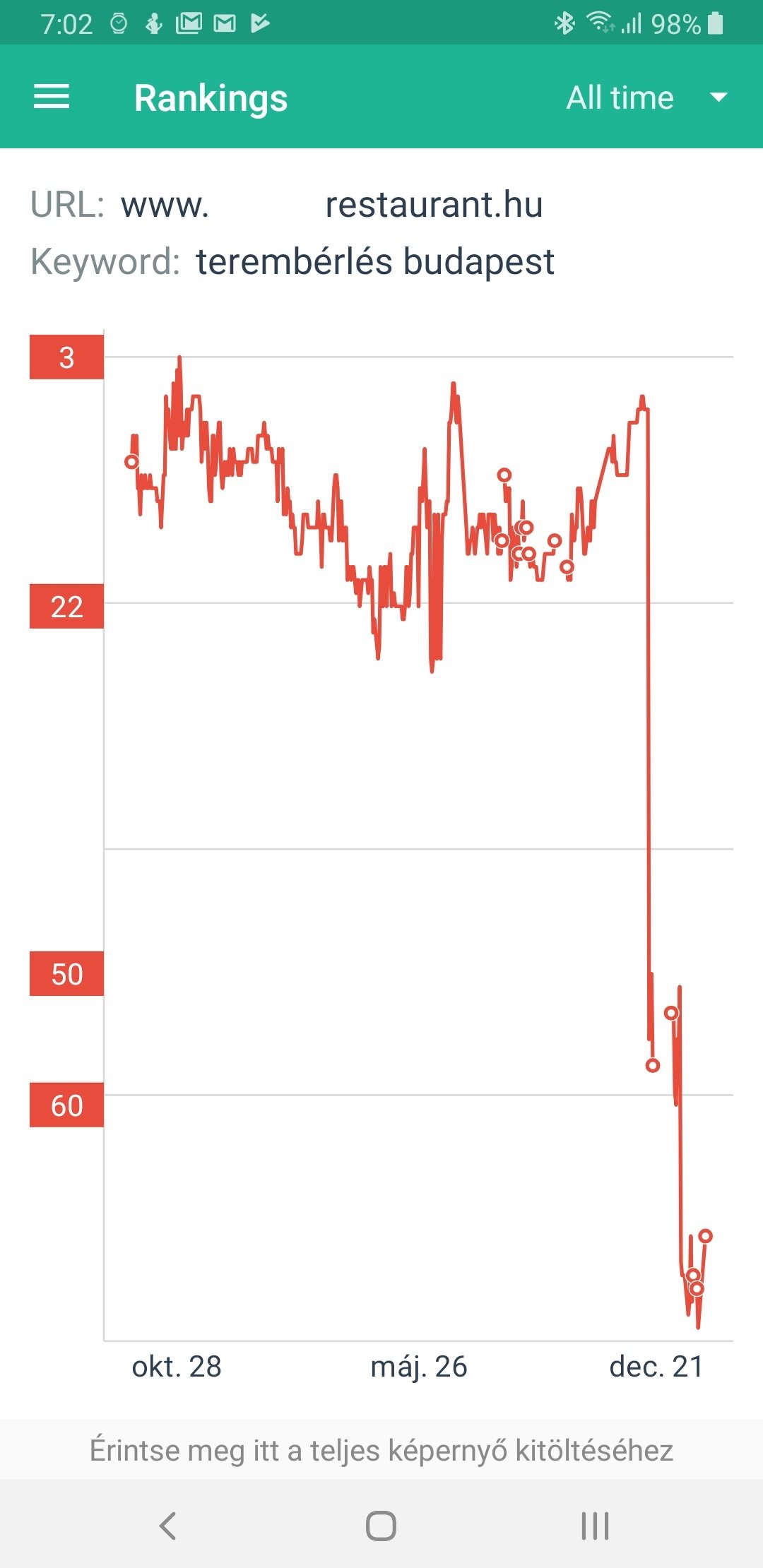Expand the All time period dropdown
763x1568 pixels.
tap(646, 97)
